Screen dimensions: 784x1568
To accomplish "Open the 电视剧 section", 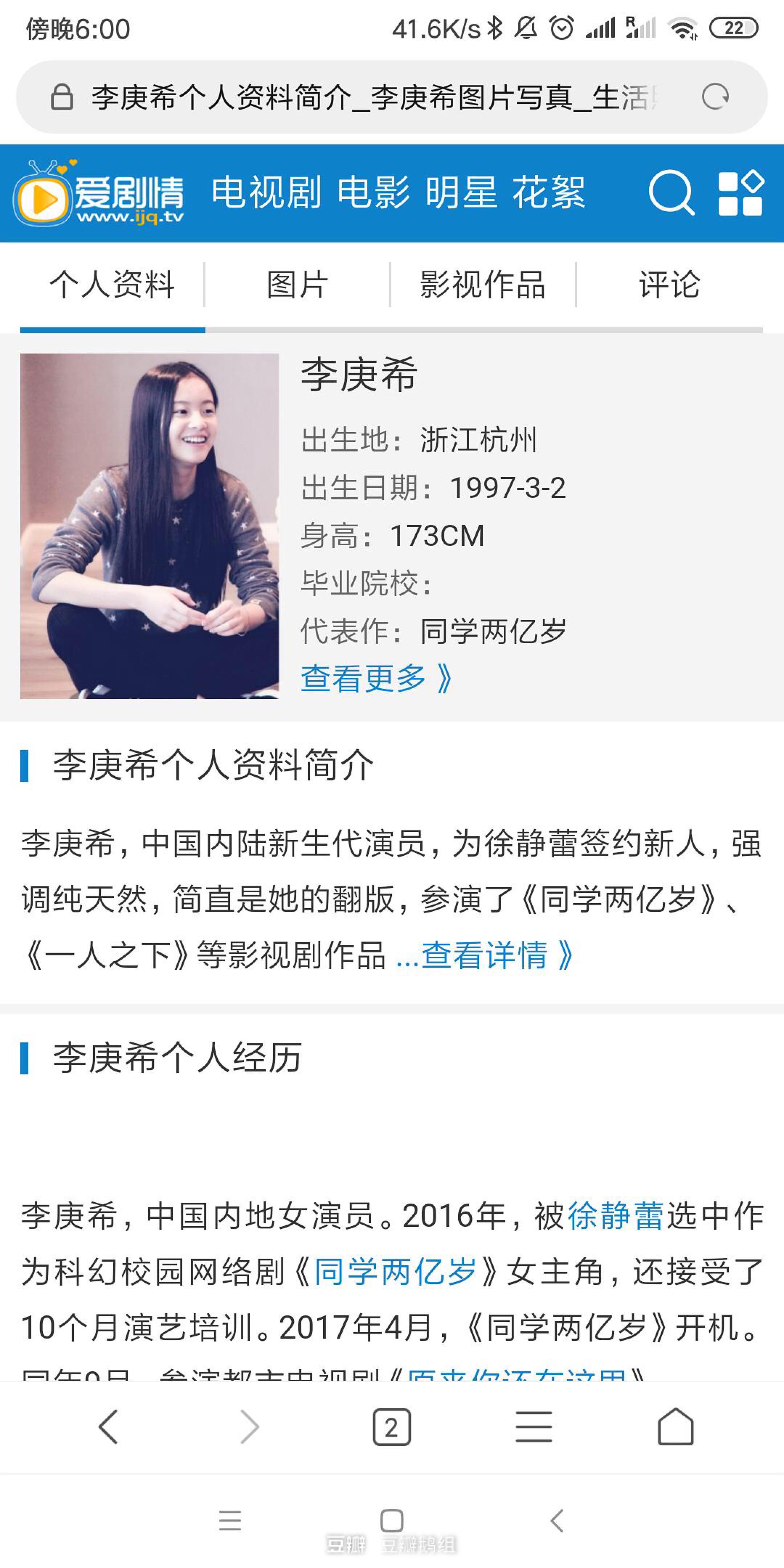I will (266, 193).
